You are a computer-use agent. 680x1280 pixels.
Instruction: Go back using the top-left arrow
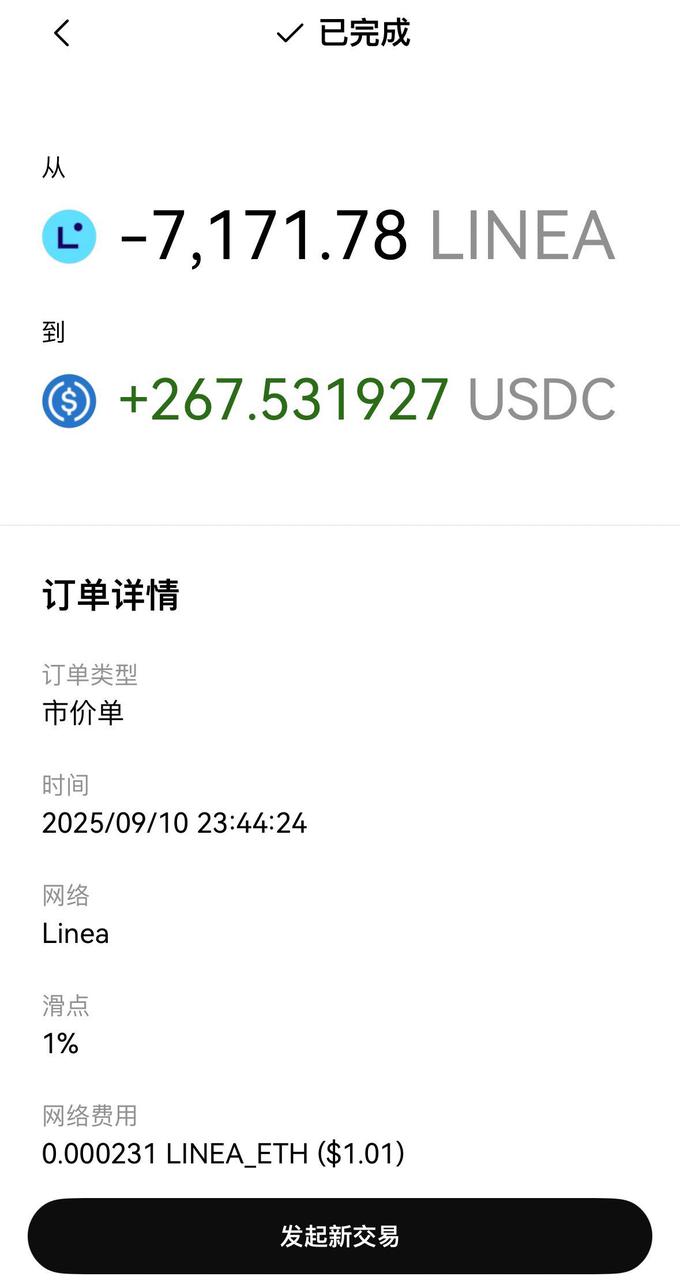tap(62, 34)
